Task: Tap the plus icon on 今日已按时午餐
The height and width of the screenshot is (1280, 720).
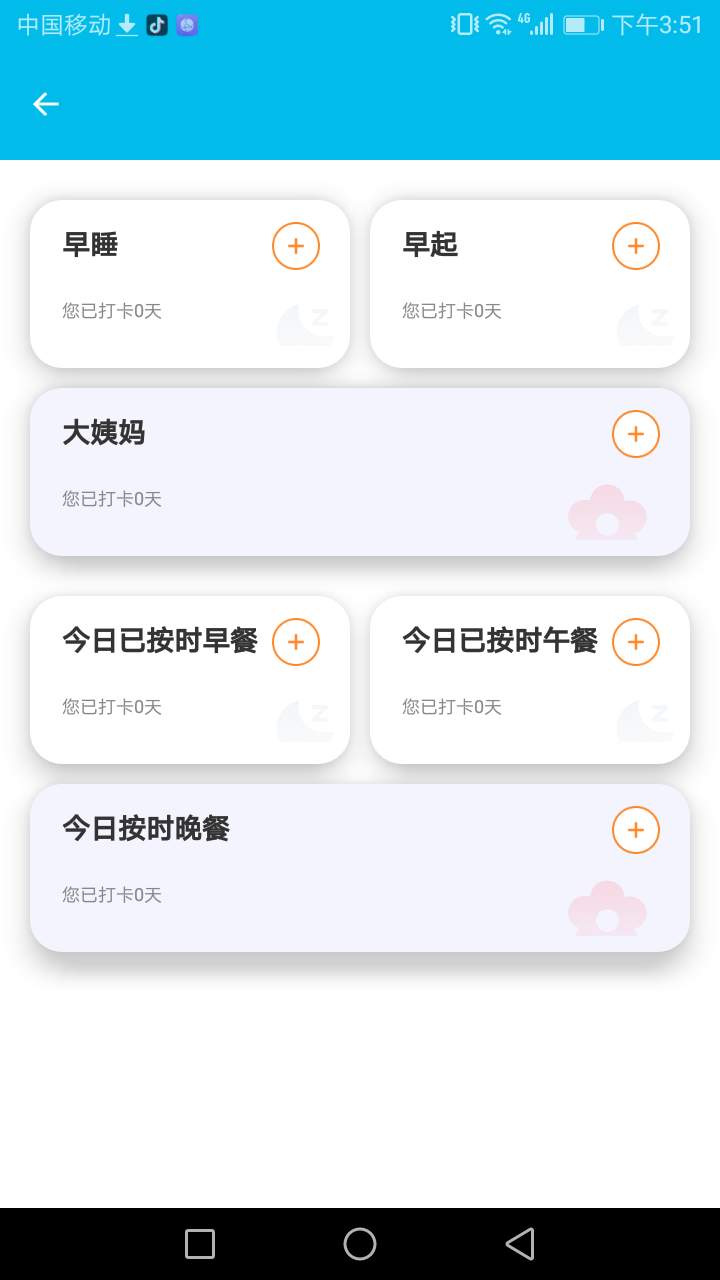Action: tap(635, 641)
